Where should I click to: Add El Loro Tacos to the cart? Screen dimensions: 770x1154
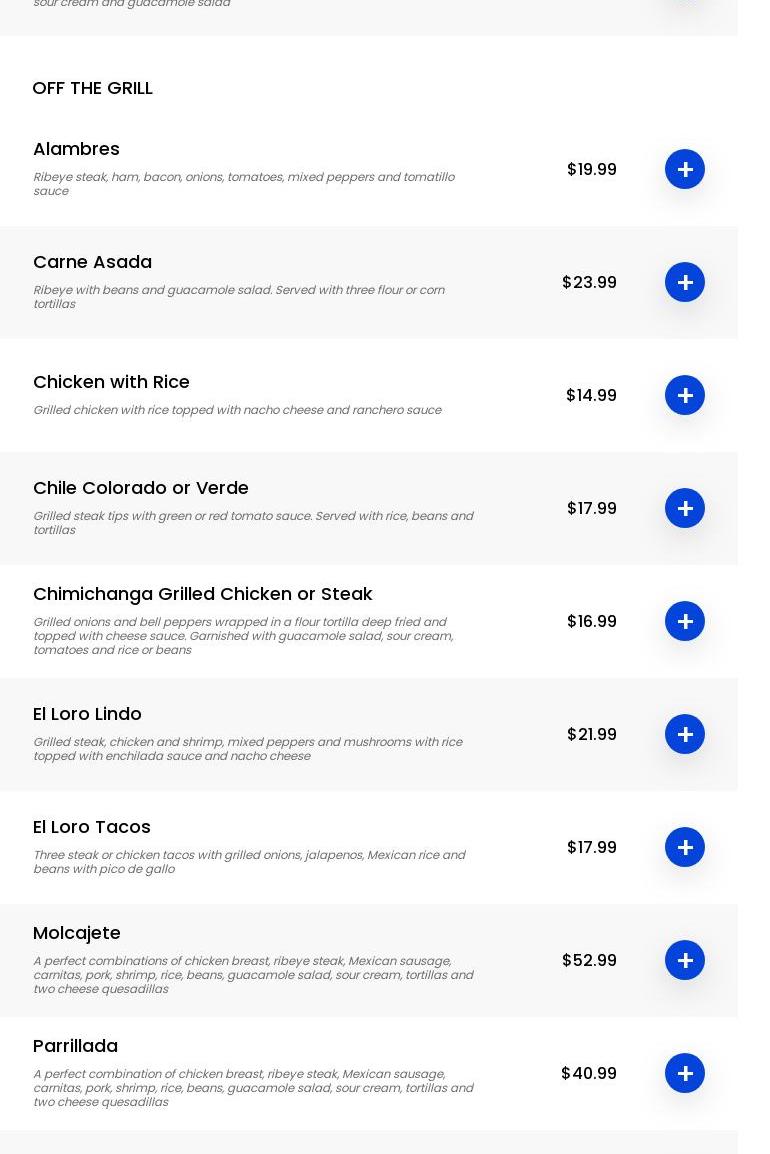[x=685, y=847]
